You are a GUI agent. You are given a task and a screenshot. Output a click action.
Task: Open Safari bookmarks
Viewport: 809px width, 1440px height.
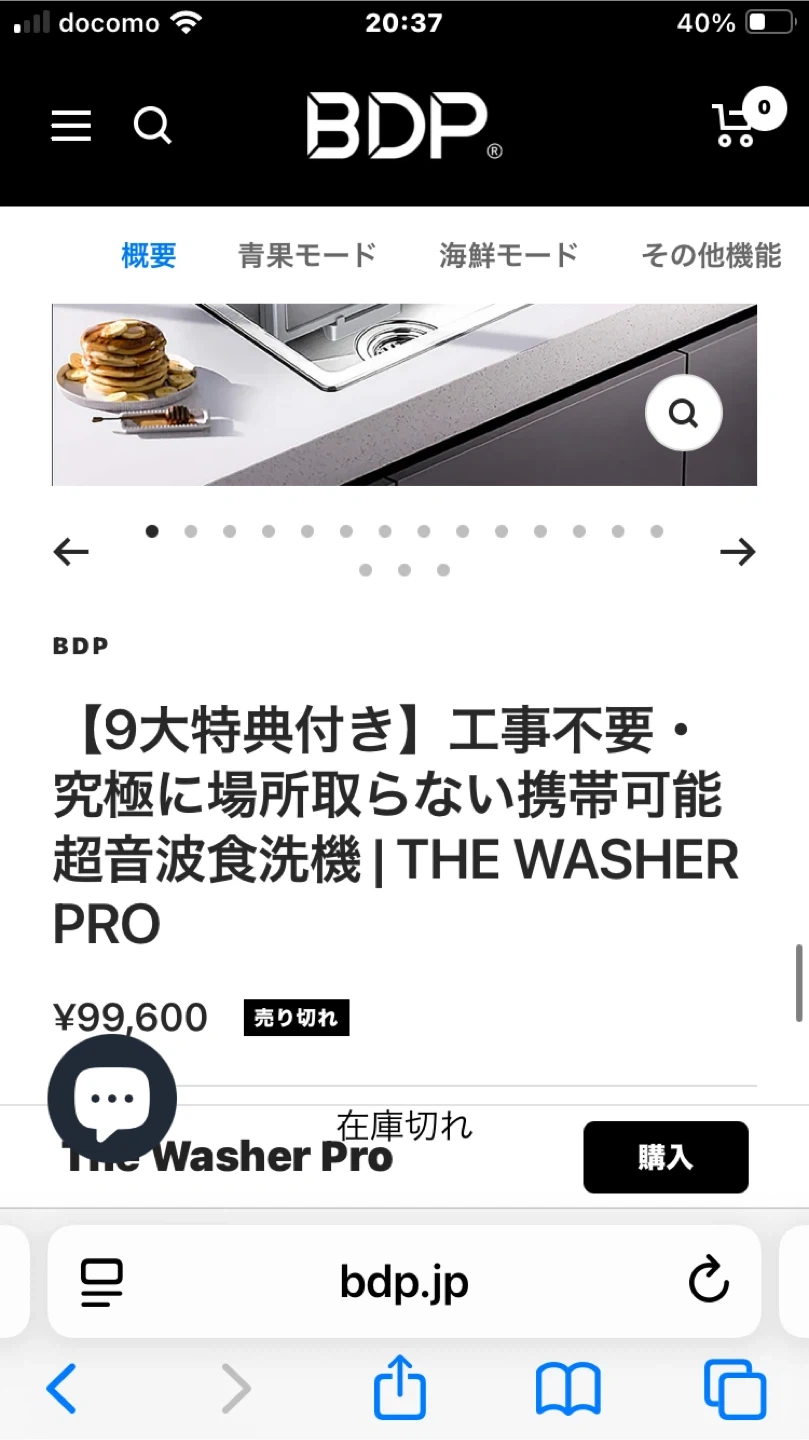[x=568, y=1390]
